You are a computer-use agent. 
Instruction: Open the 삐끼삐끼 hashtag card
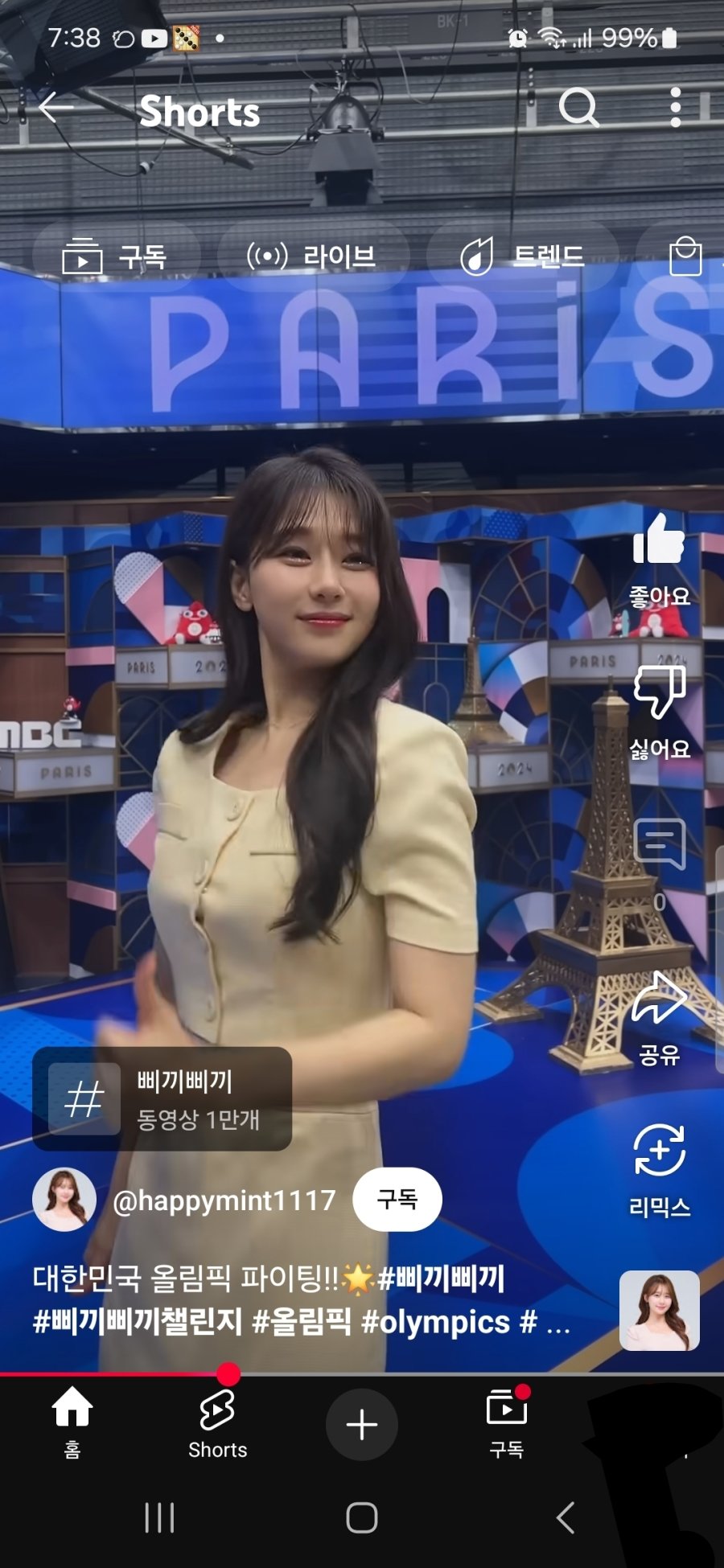[162, 1099]
